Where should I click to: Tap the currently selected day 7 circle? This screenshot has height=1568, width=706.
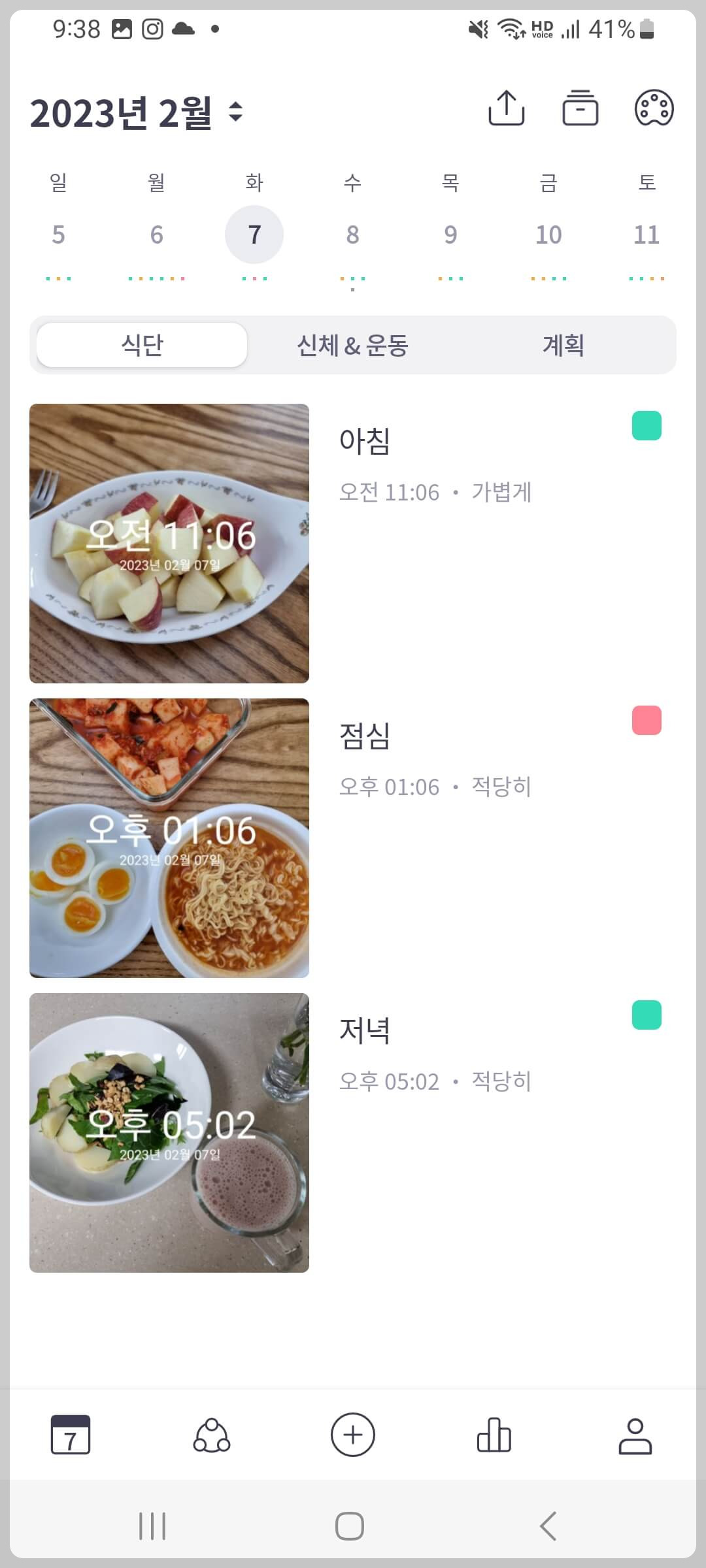[254, 235]
